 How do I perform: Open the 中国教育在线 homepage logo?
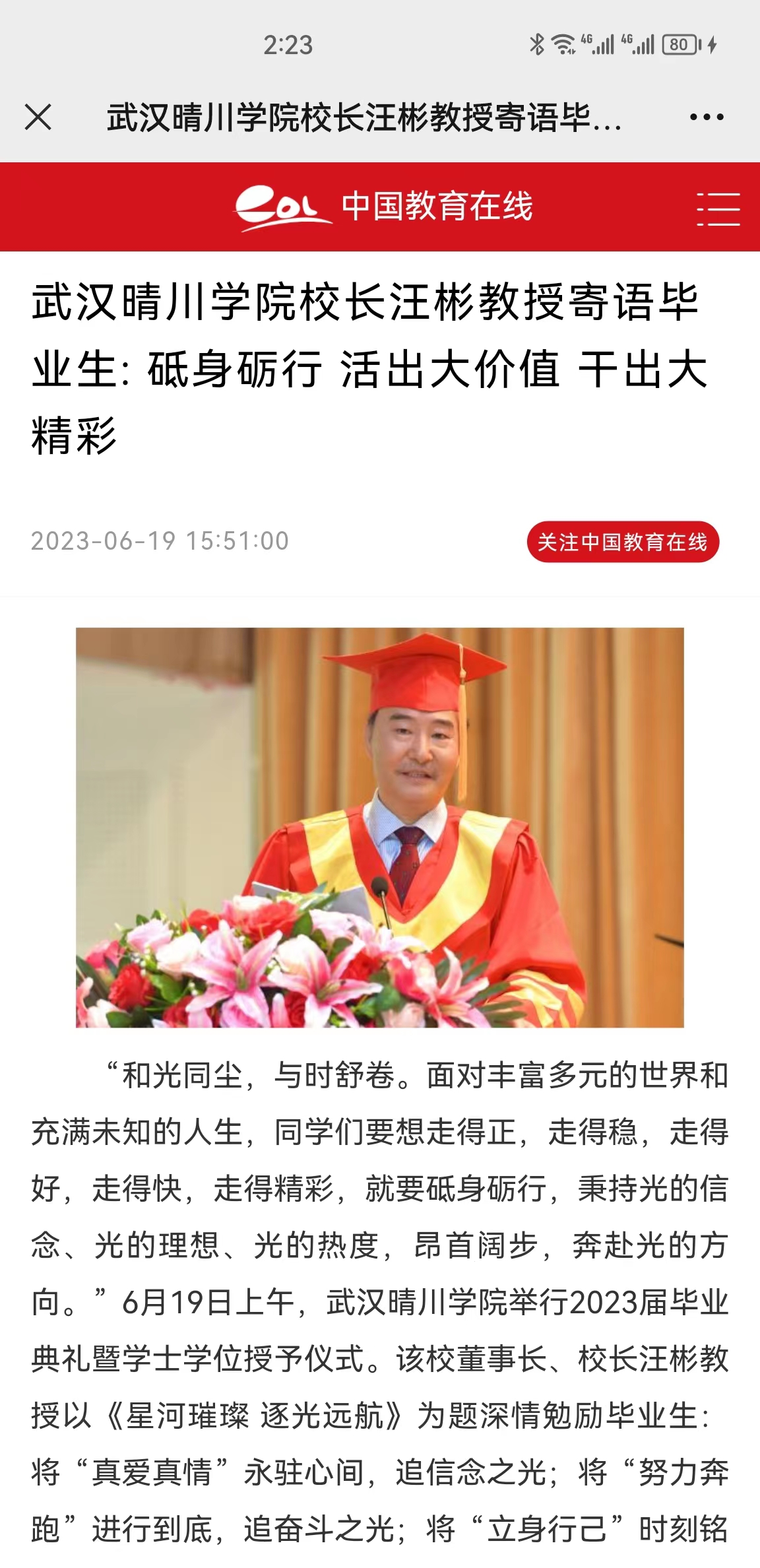(x=384, y=207)
